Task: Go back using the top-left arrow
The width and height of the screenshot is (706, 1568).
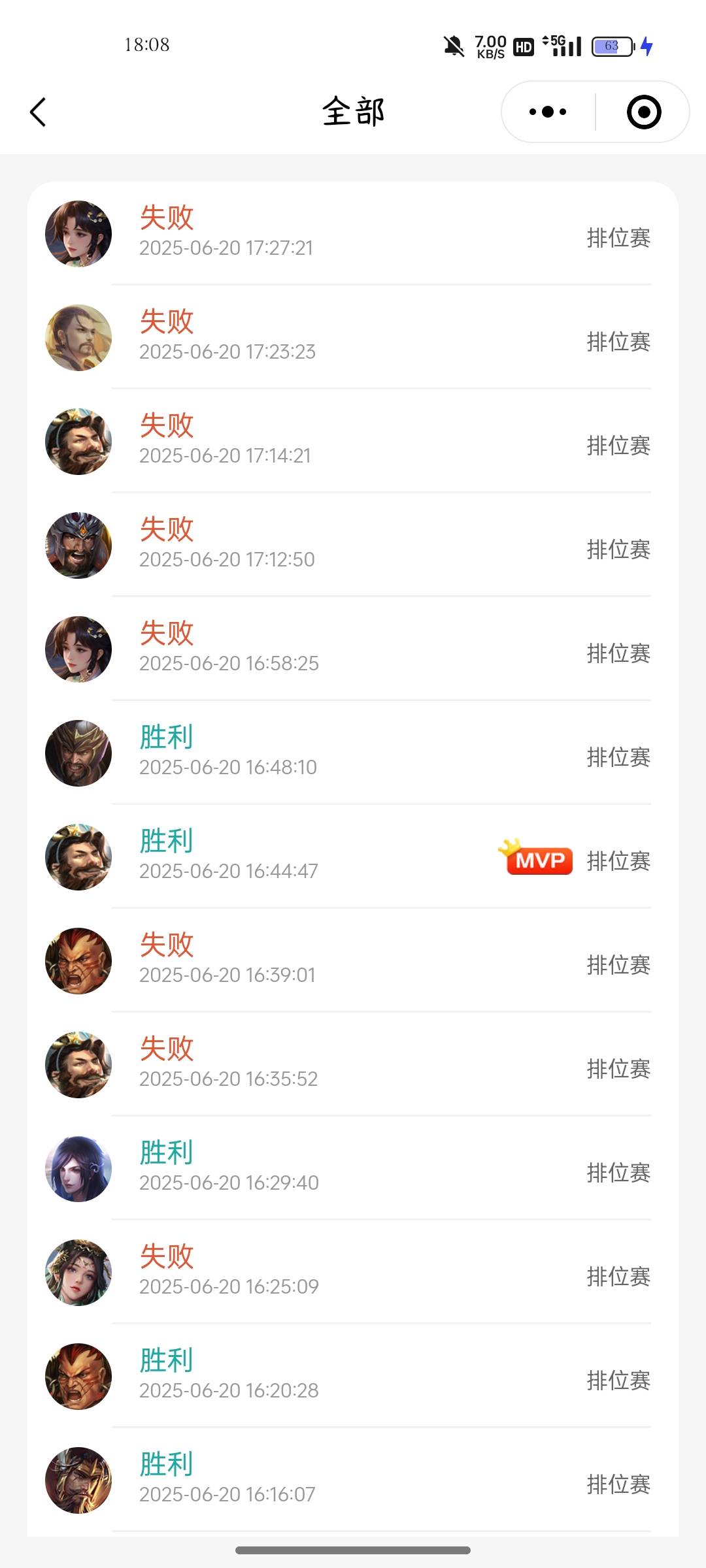Action: click(x=39, y=112)
